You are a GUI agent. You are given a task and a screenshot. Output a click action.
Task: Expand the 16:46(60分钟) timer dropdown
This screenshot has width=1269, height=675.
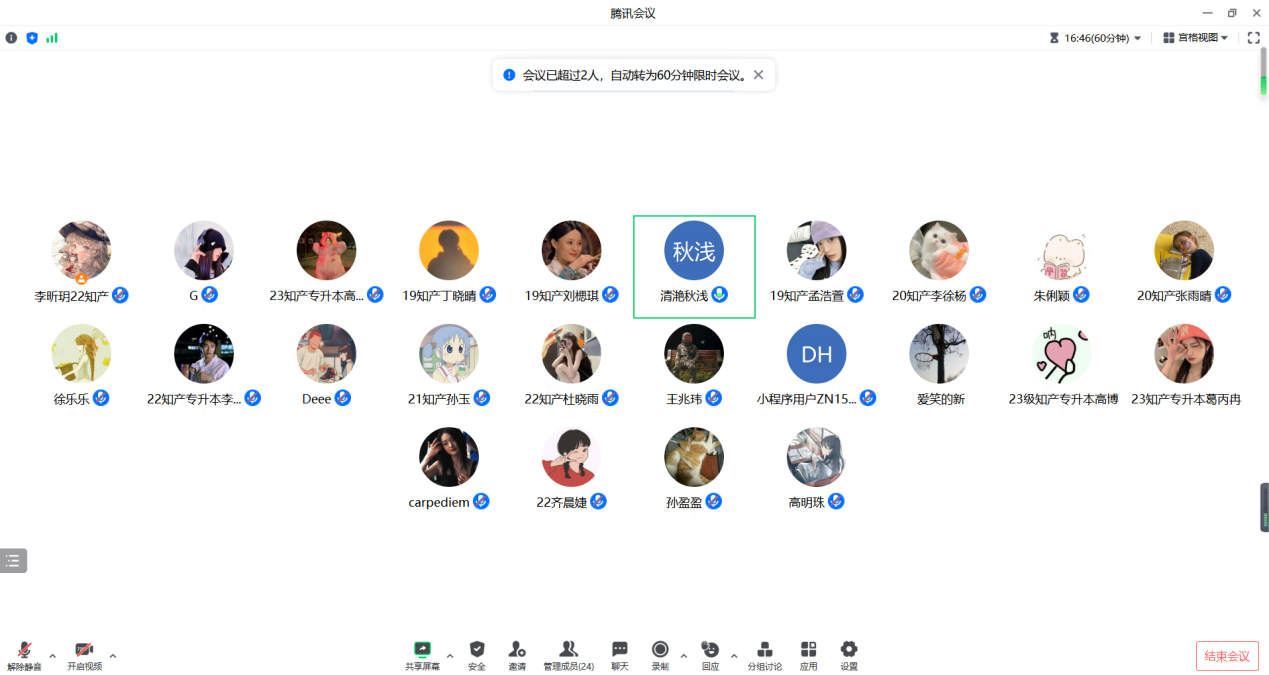pos(1137,38)
